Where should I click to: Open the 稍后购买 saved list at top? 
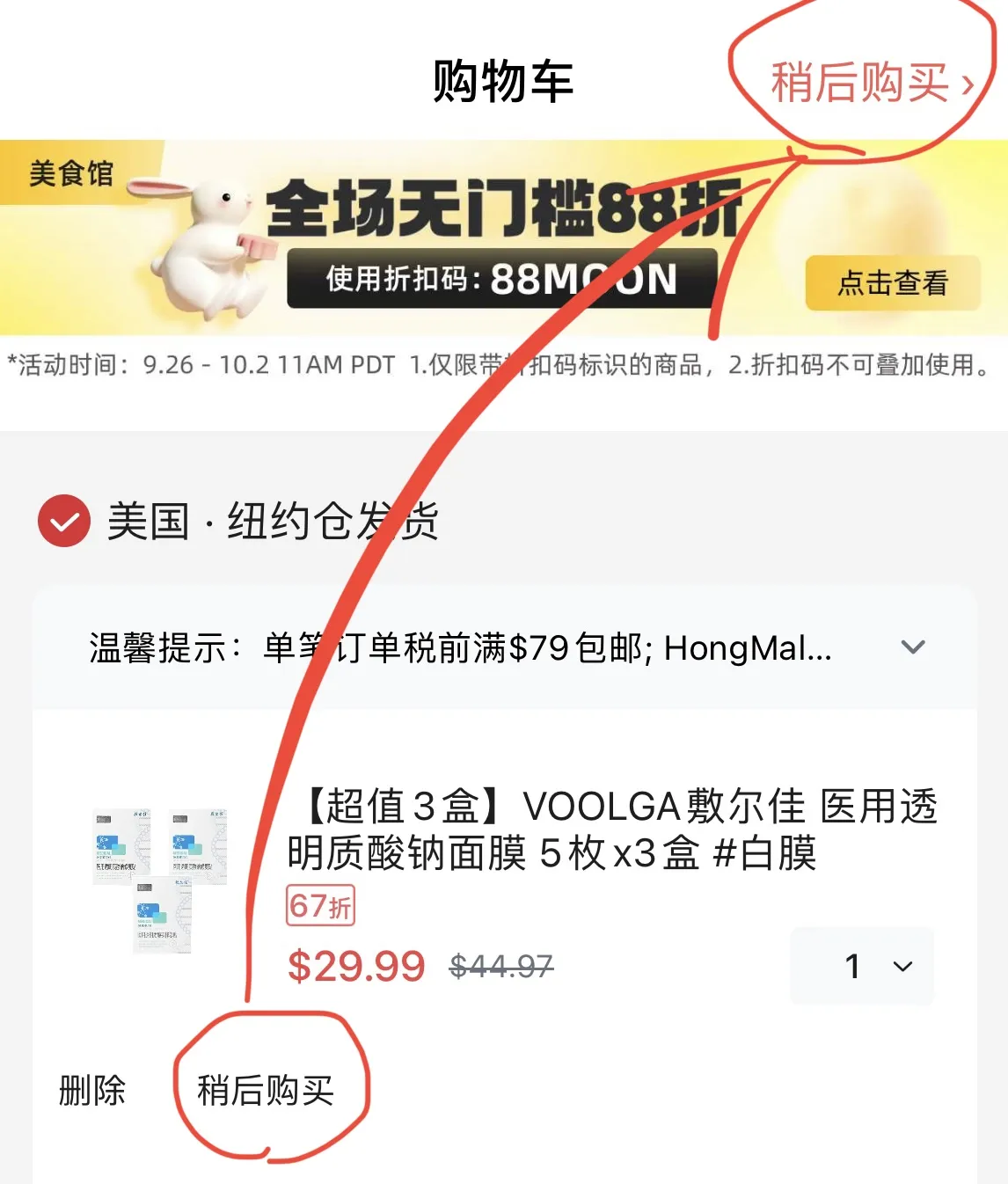click(871, 83)
